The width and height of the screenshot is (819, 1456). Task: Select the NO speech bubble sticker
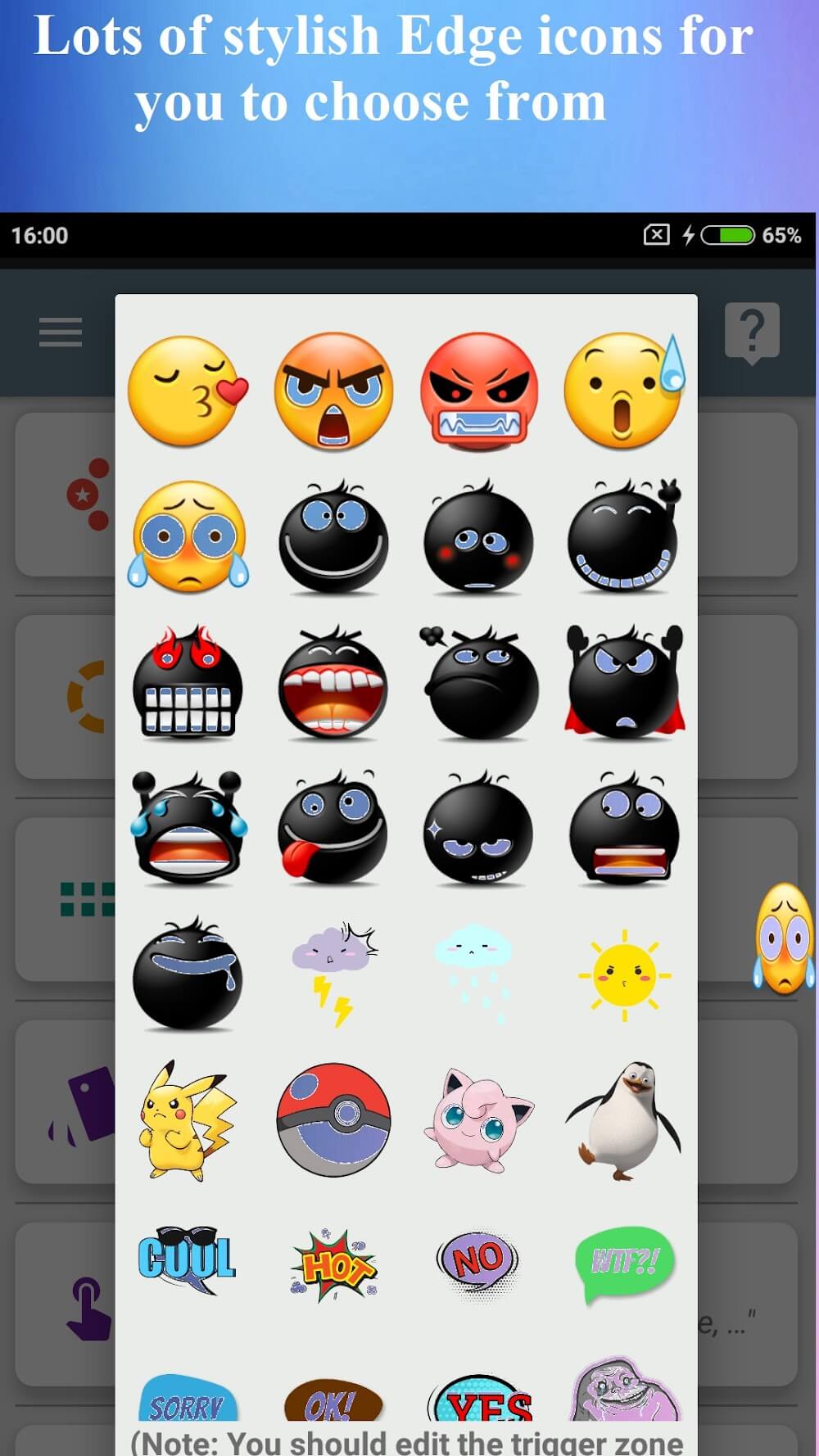pos(477,1262)
